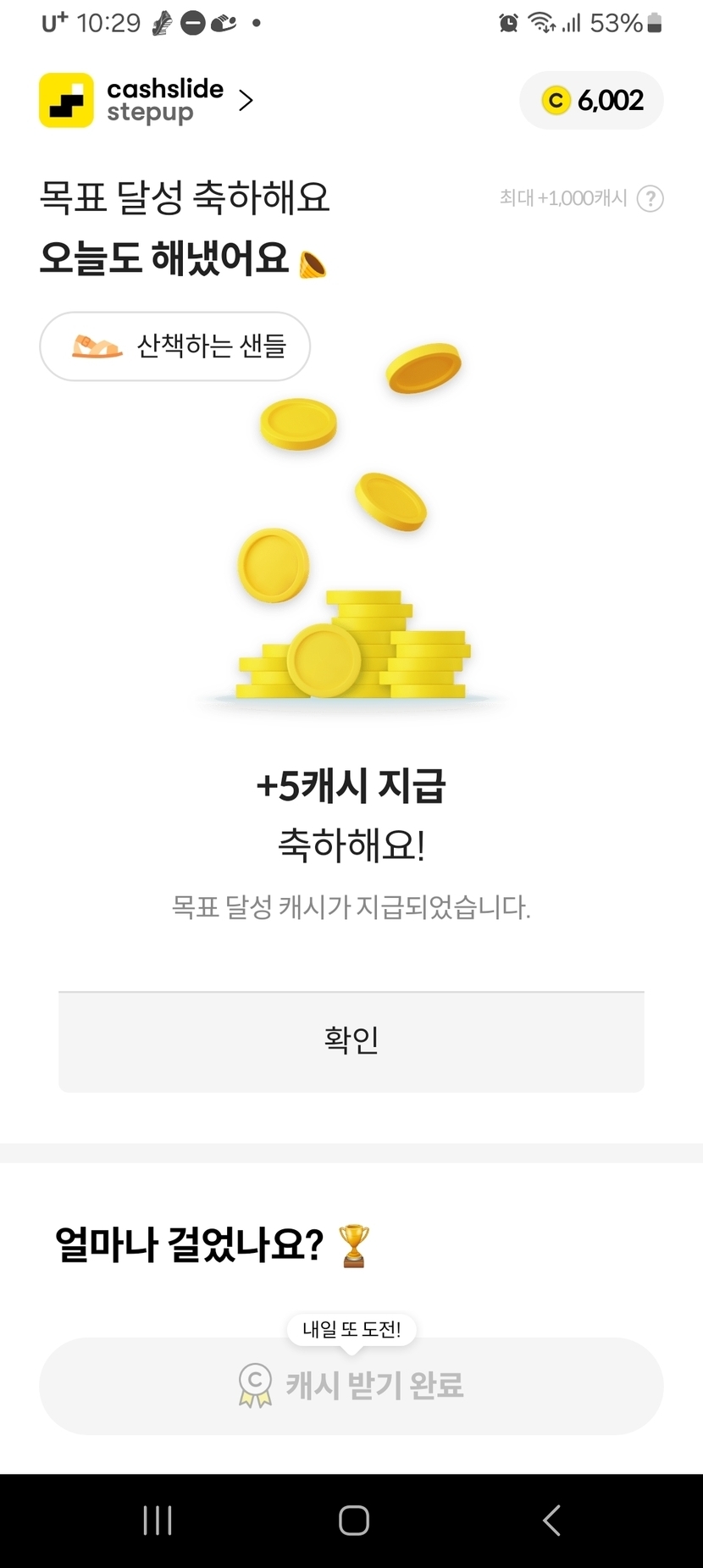Open the cashslide stepup header link

(148, 101)
